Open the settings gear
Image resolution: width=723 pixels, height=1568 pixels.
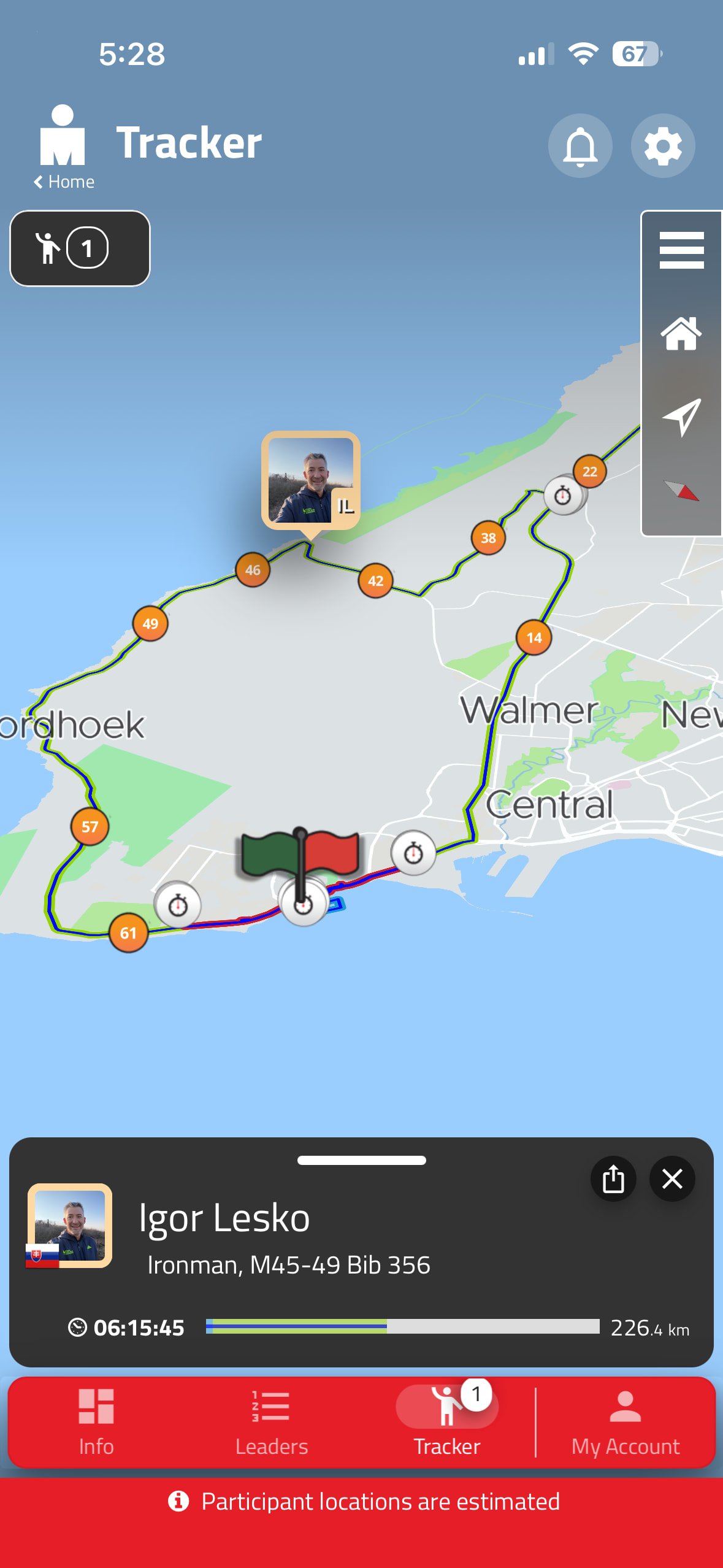pos(662,146)
